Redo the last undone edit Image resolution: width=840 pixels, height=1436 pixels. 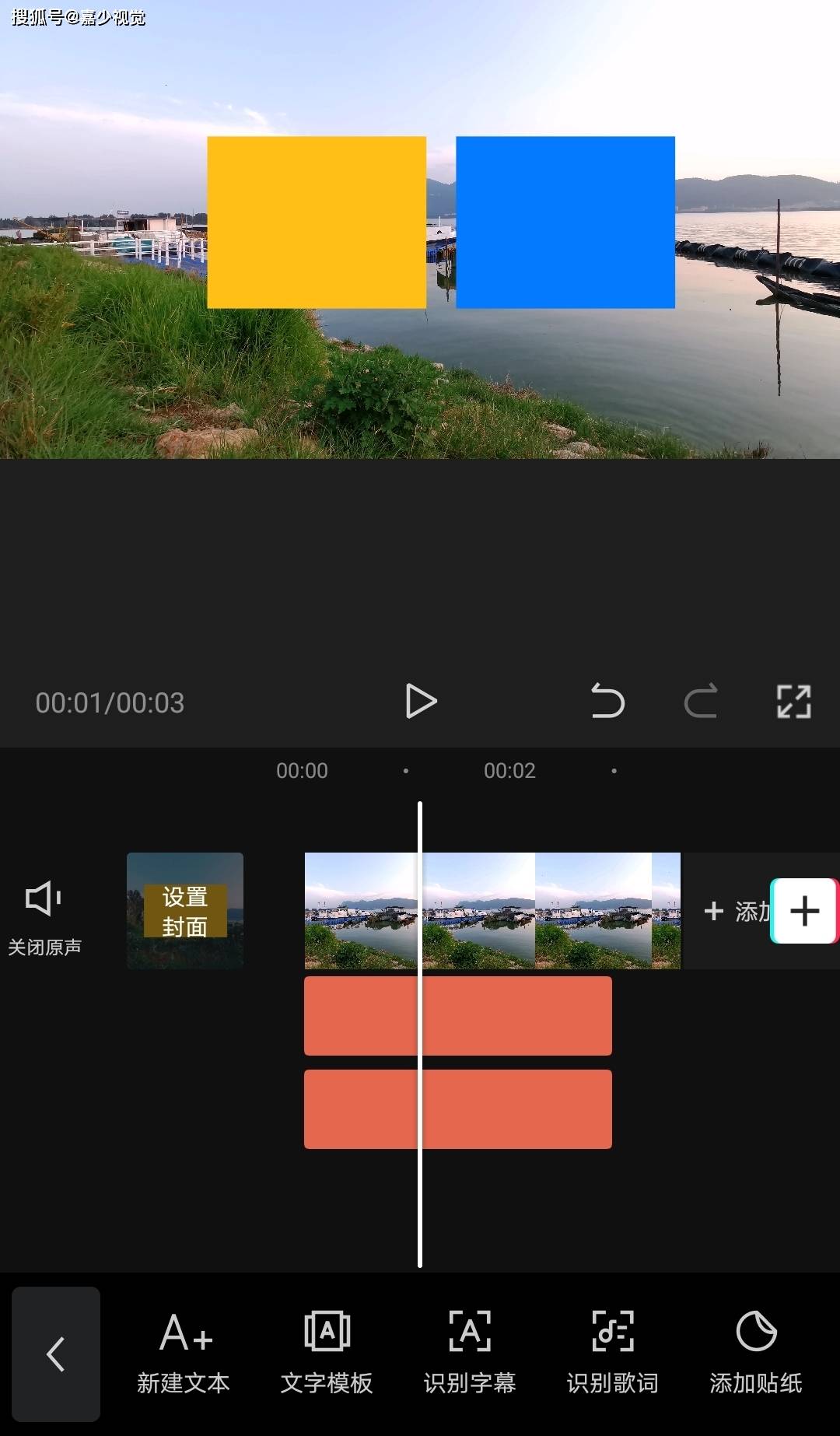[x=700, y=702]
